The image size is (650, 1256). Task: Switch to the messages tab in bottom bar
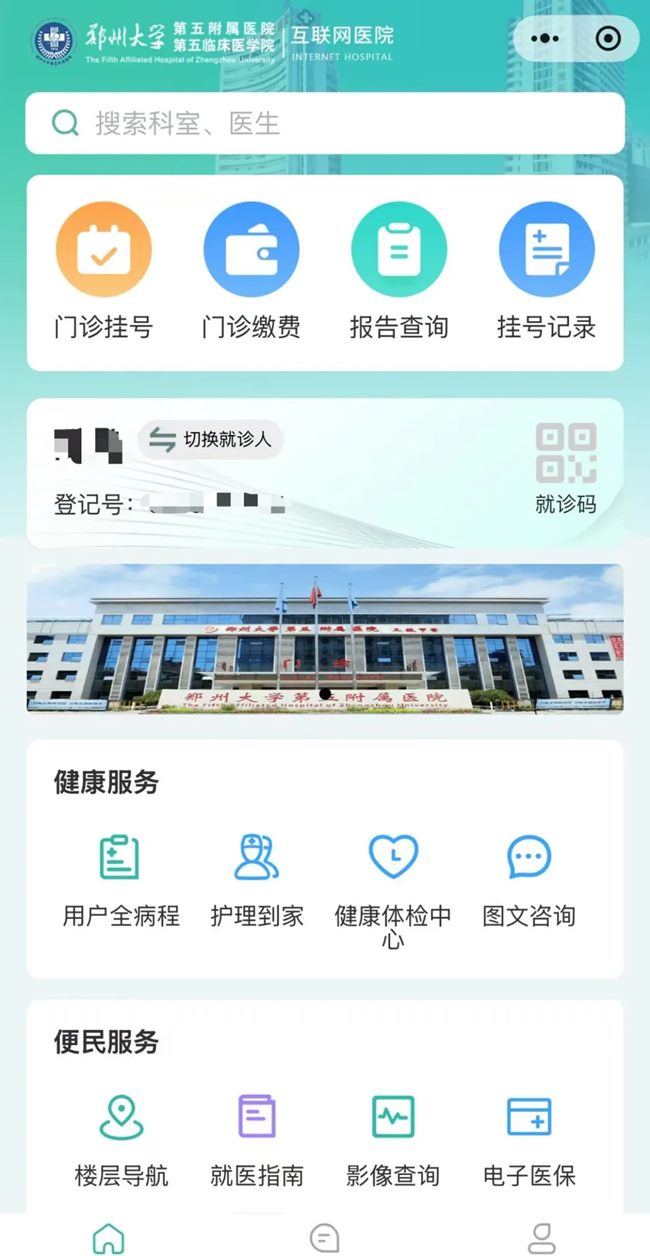pos(324,1237)
